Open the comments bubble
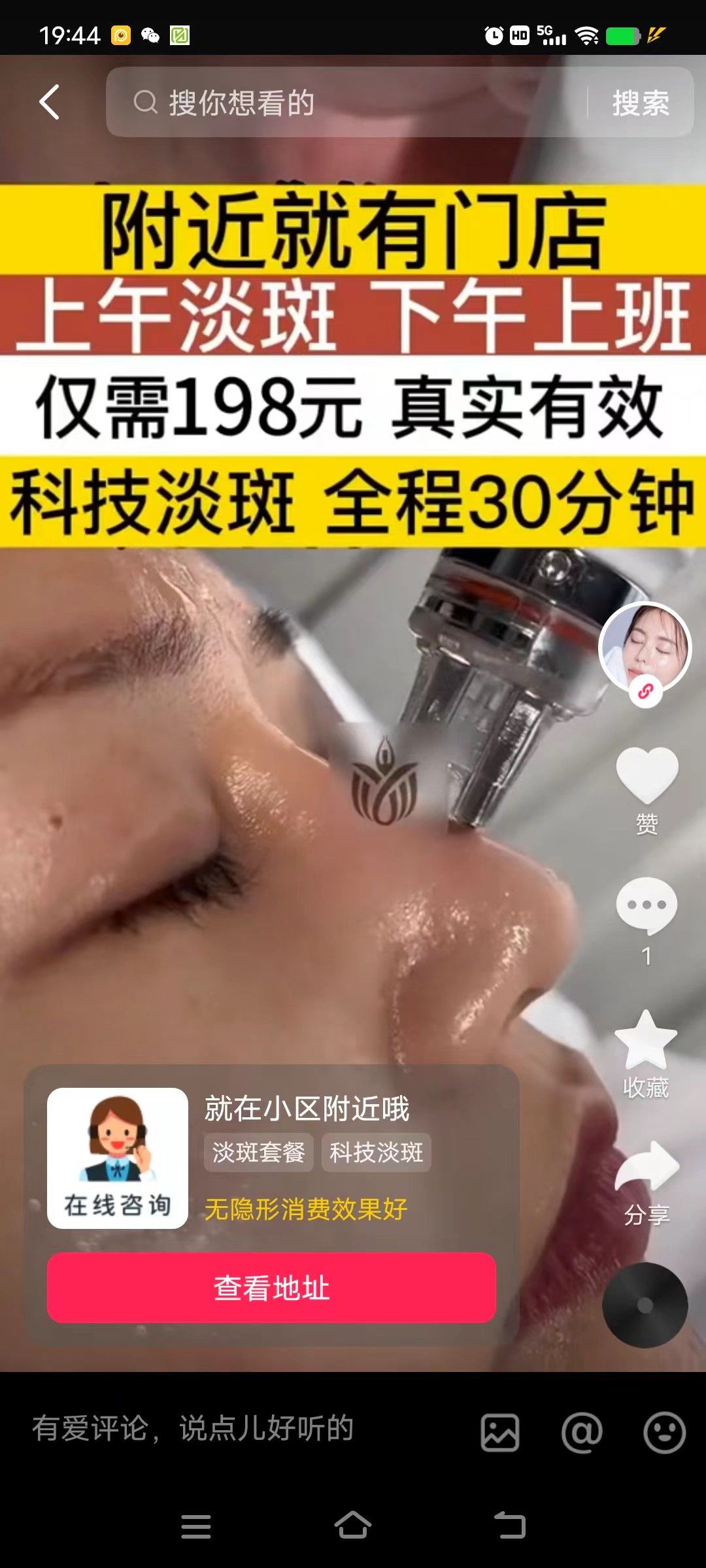 [647, 906]
